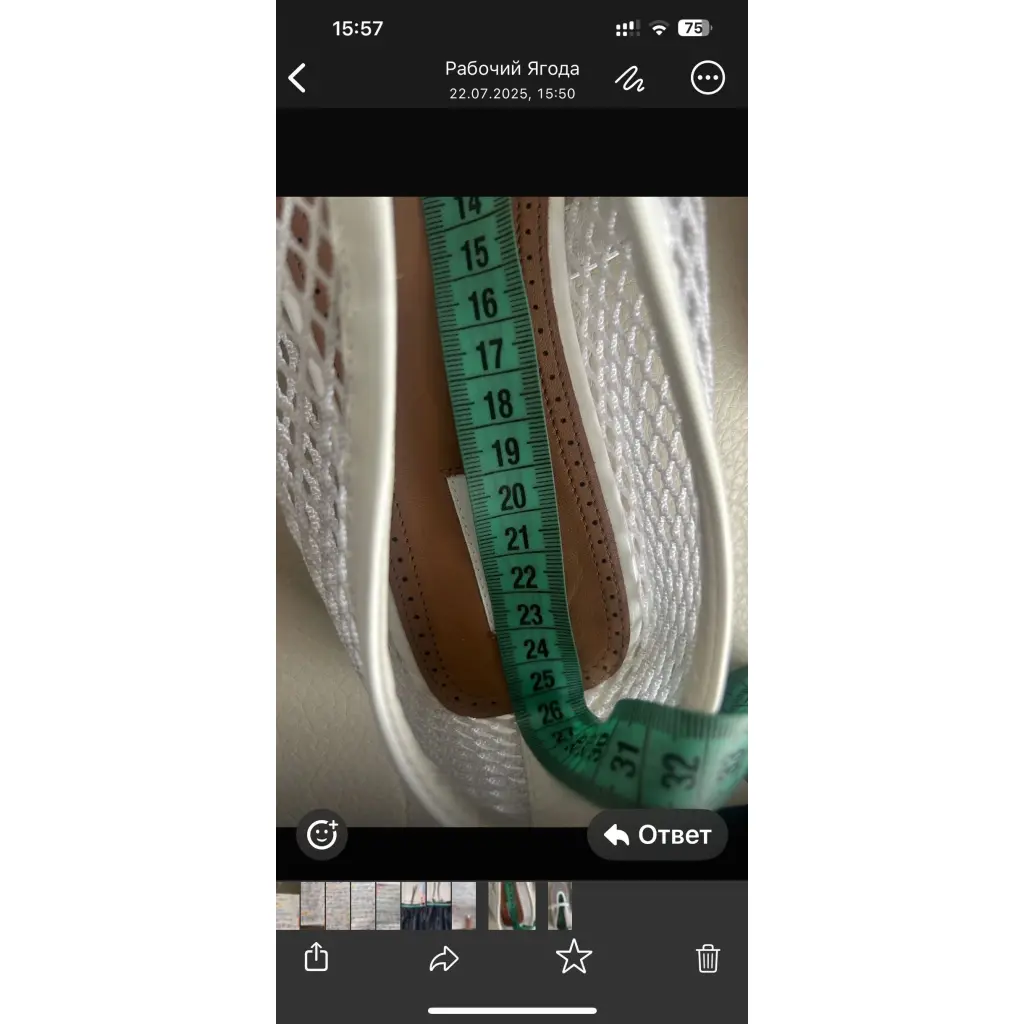Open the drawing markup tool
This screenshot has height=1024, width=1024.
point(629,78)
